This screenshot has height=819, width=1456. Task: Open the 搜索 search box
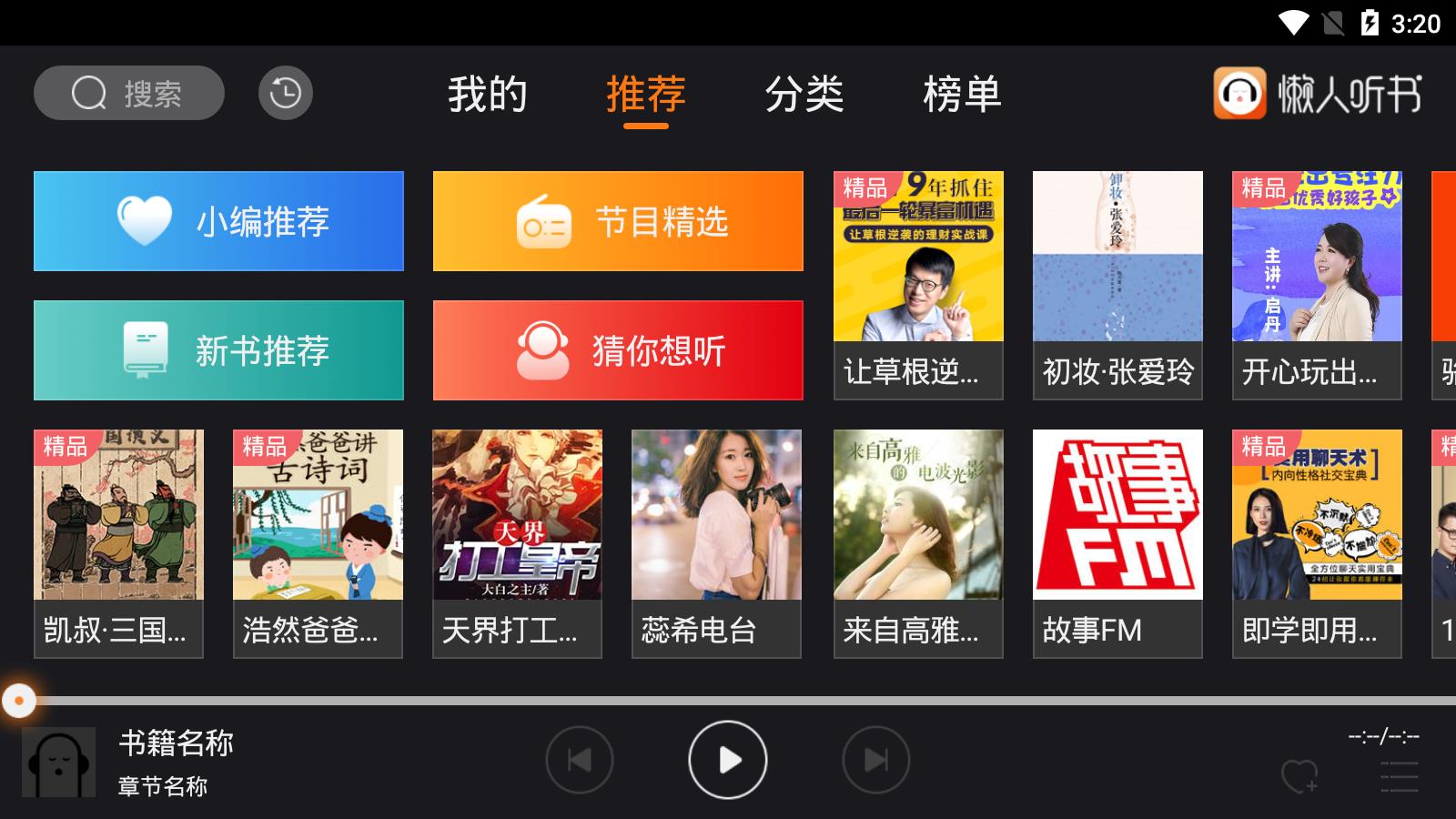tap(128, 93)
